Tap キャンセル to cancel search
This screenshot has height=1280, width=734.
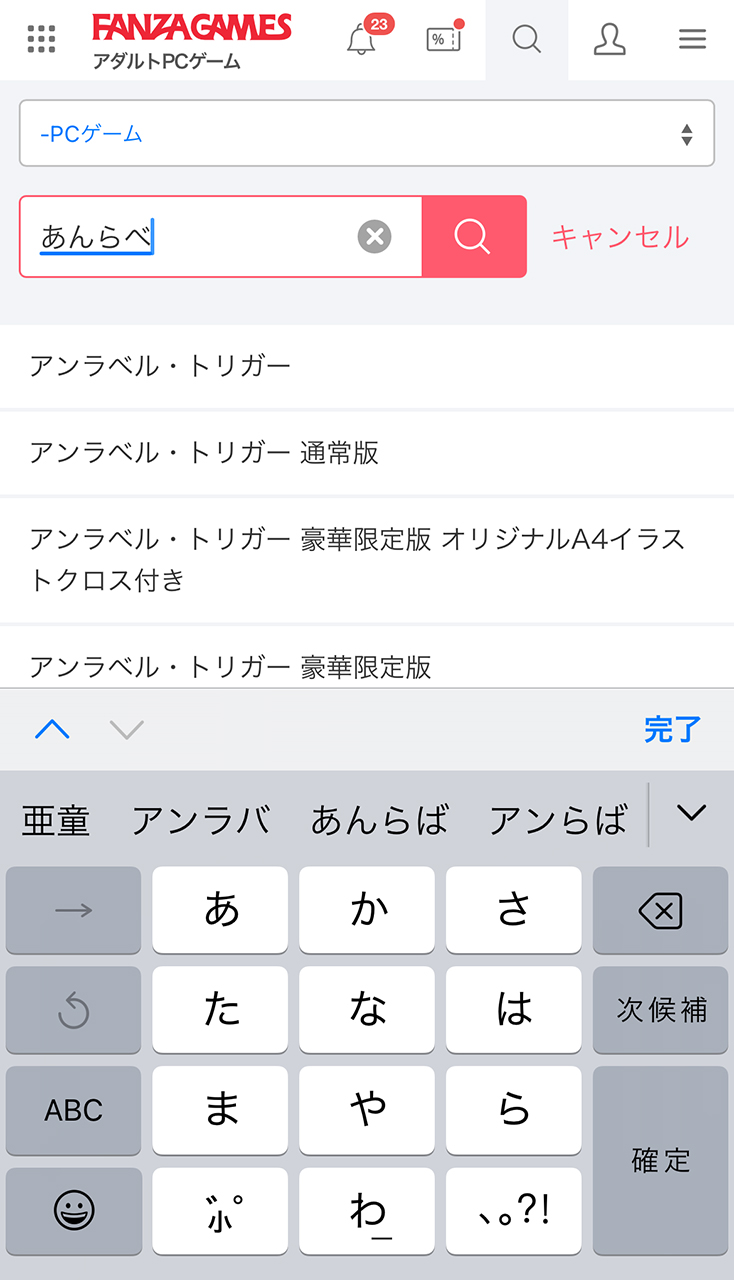tap(620, 237)
